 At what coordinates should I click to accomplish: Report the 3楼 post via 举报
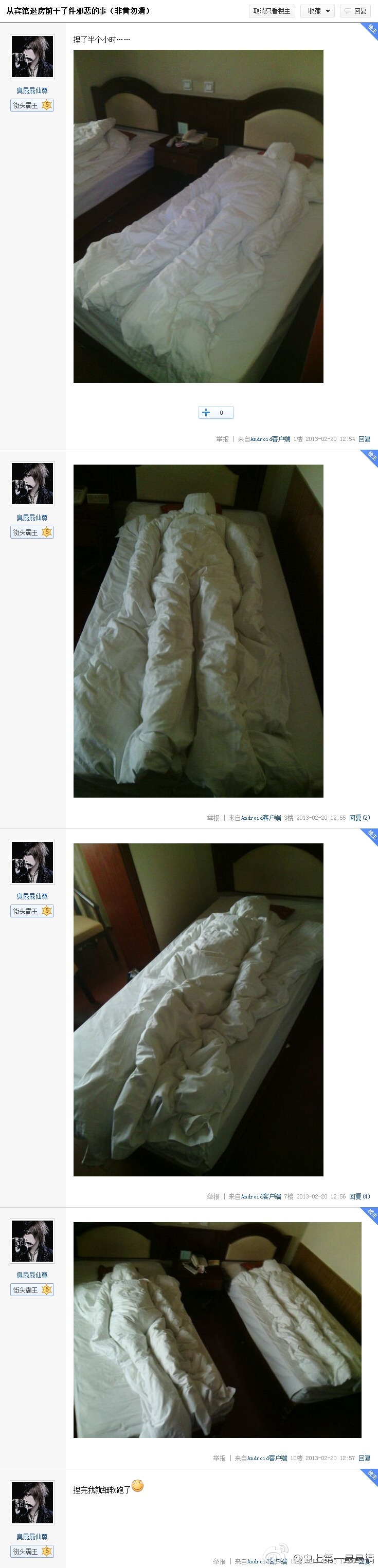[213, 818]
